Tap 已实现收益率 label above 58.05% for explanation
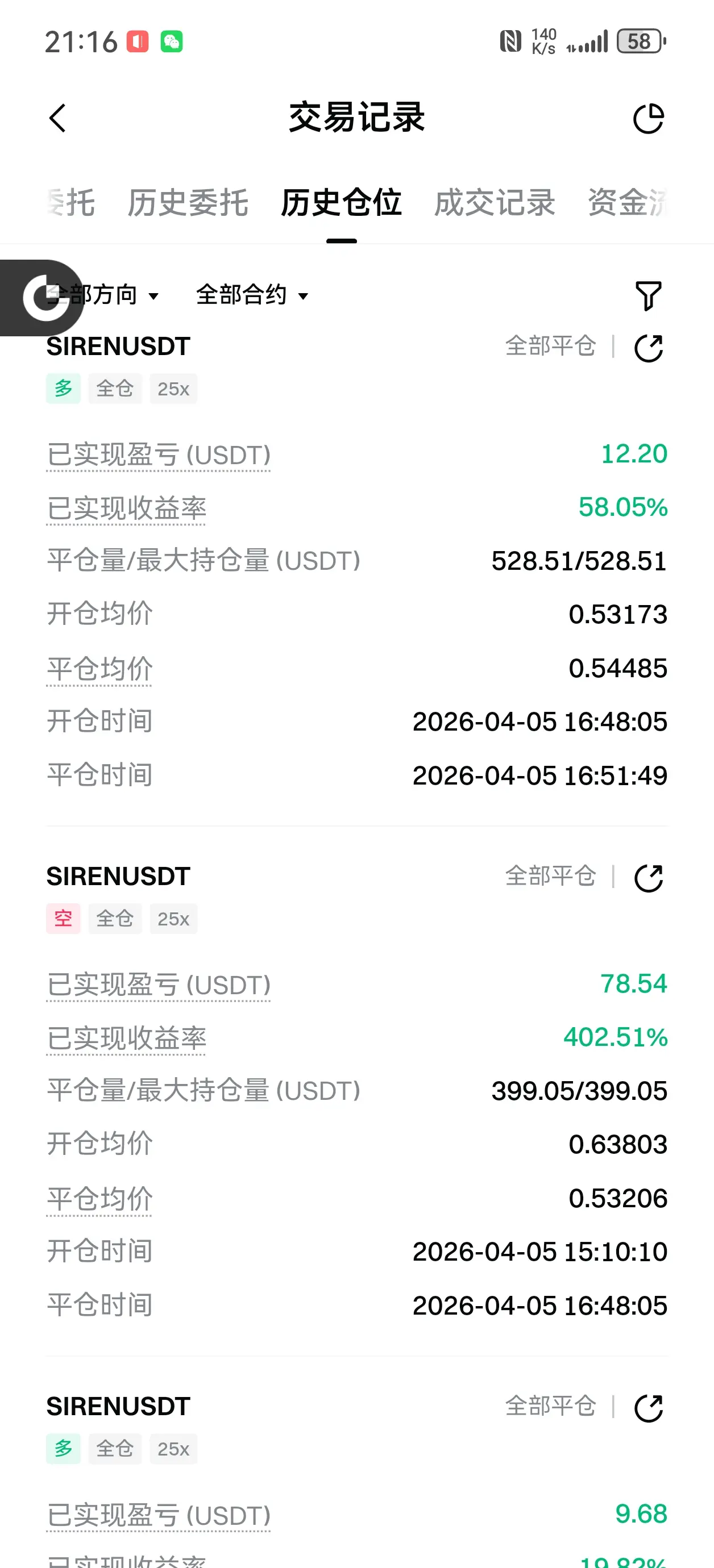Screen dimensions: 714x1568 127,509
